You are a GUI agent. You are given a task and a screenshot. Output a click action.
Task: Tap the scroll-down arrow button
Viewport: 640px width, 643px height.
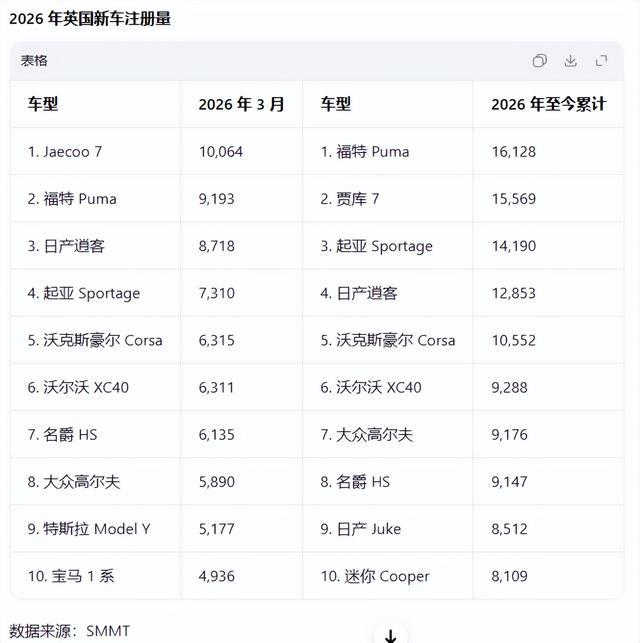[390, 635]
